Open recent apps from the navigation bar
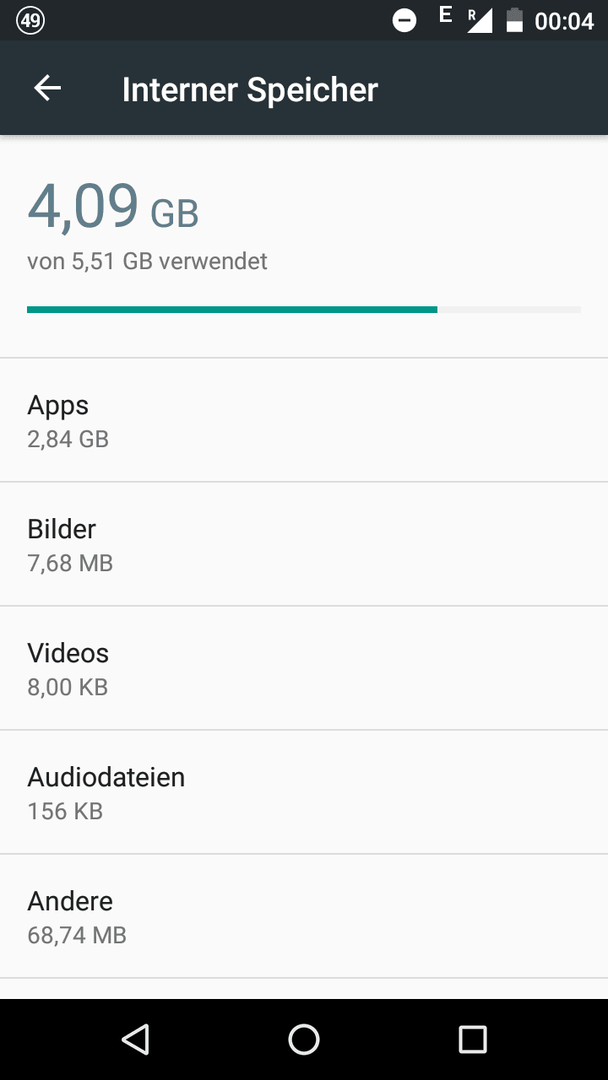The height and width of the screenshot is (1080, 608). pos(472,1039)
